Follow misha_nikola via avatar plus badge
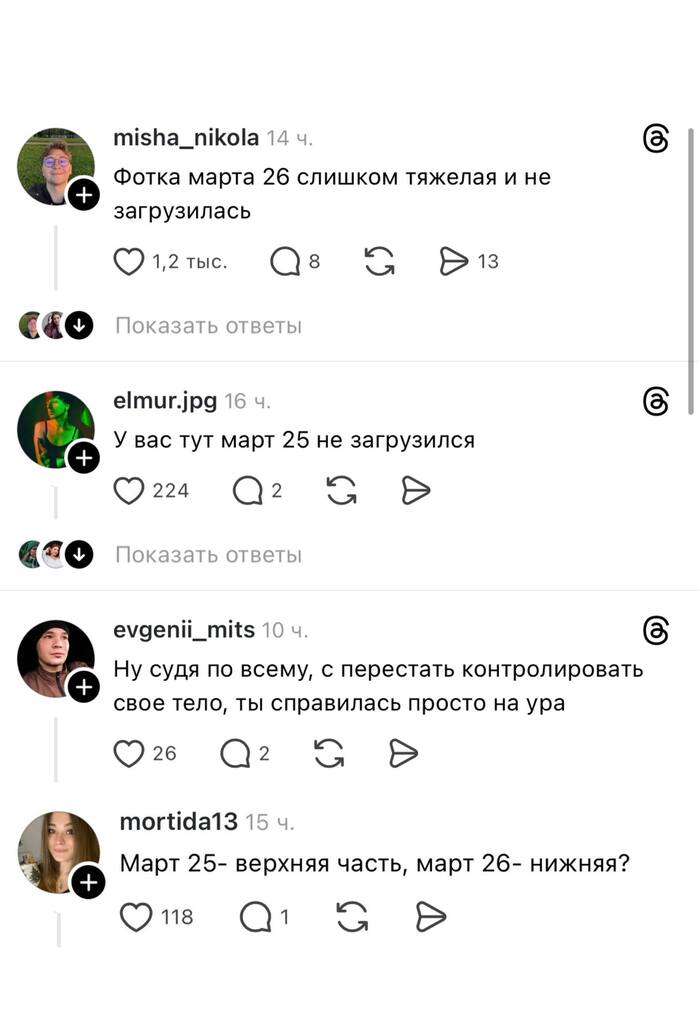Viewport: 700px width, 1026px height. (83, 195)
